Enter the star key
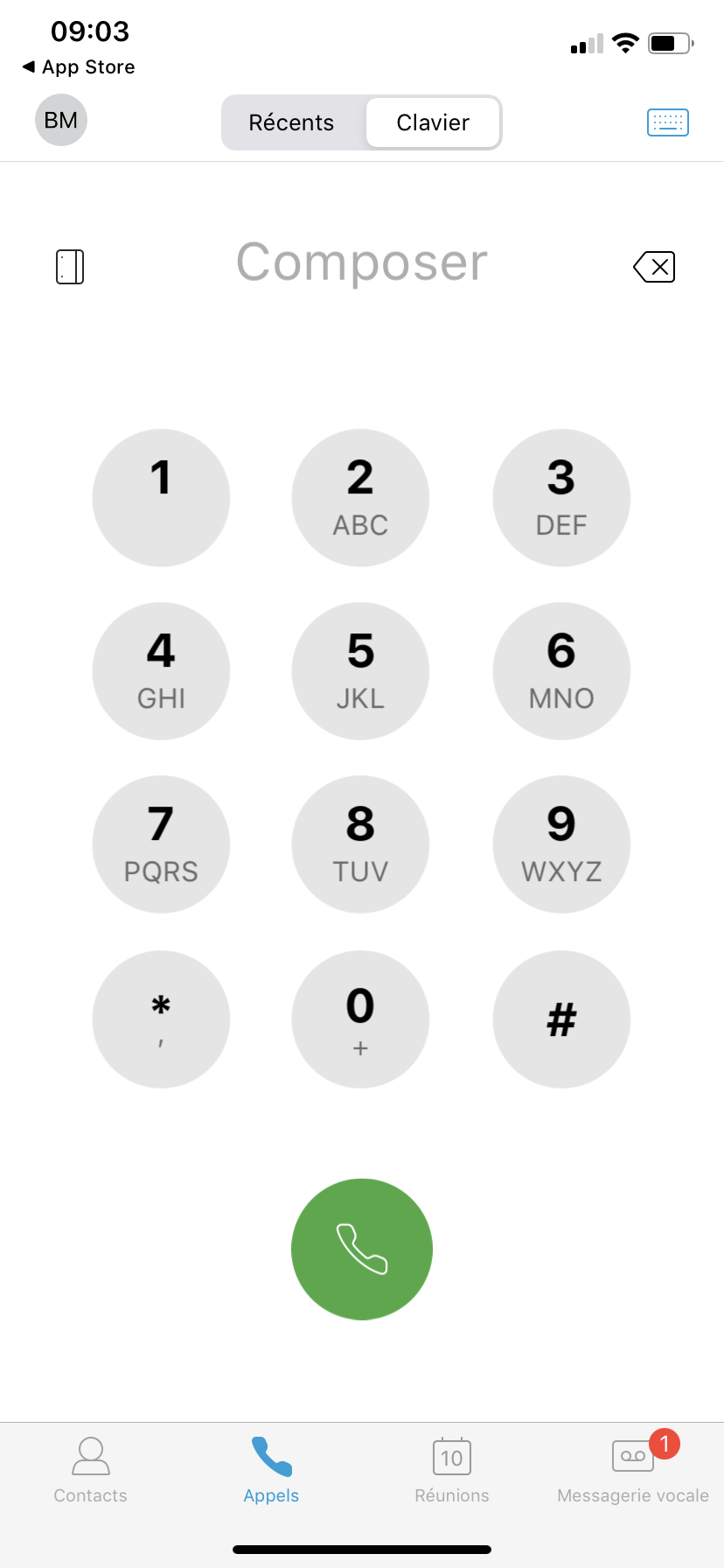 161,1019
